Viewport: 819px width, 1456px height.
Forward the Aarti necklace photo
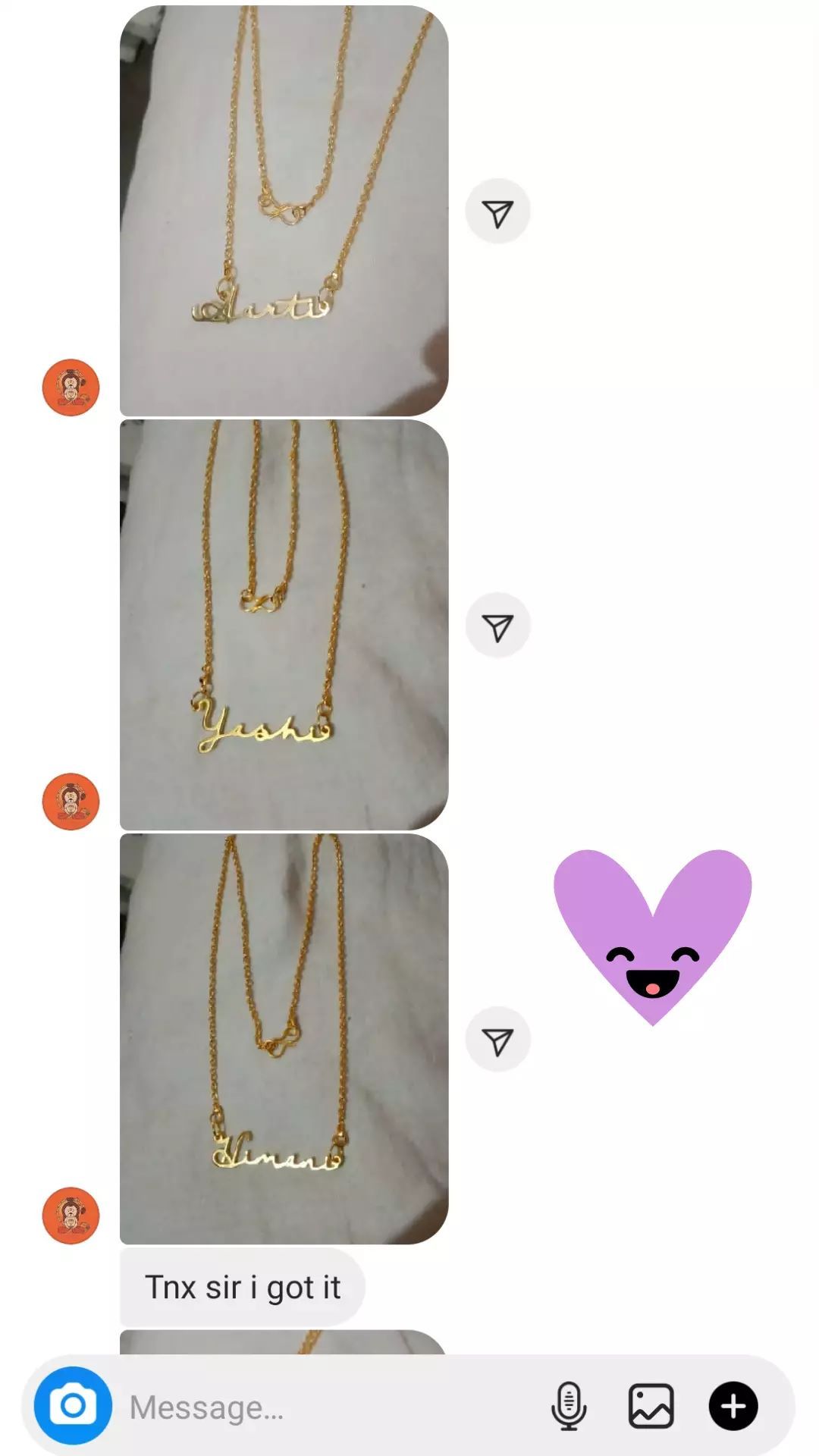(x=497, y=212)
